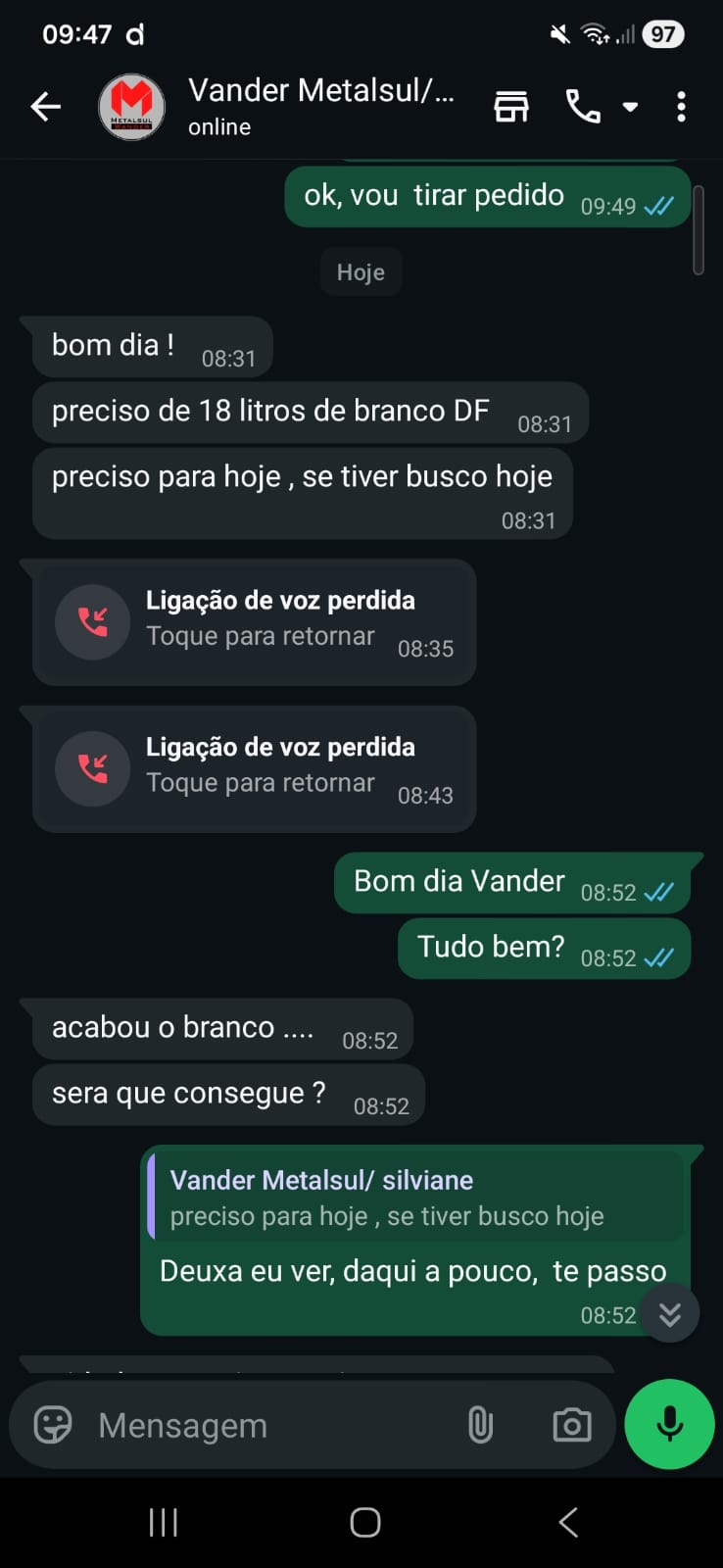
Task: Open Vander Metalsul contact profile picture
Action: (132, 107)
